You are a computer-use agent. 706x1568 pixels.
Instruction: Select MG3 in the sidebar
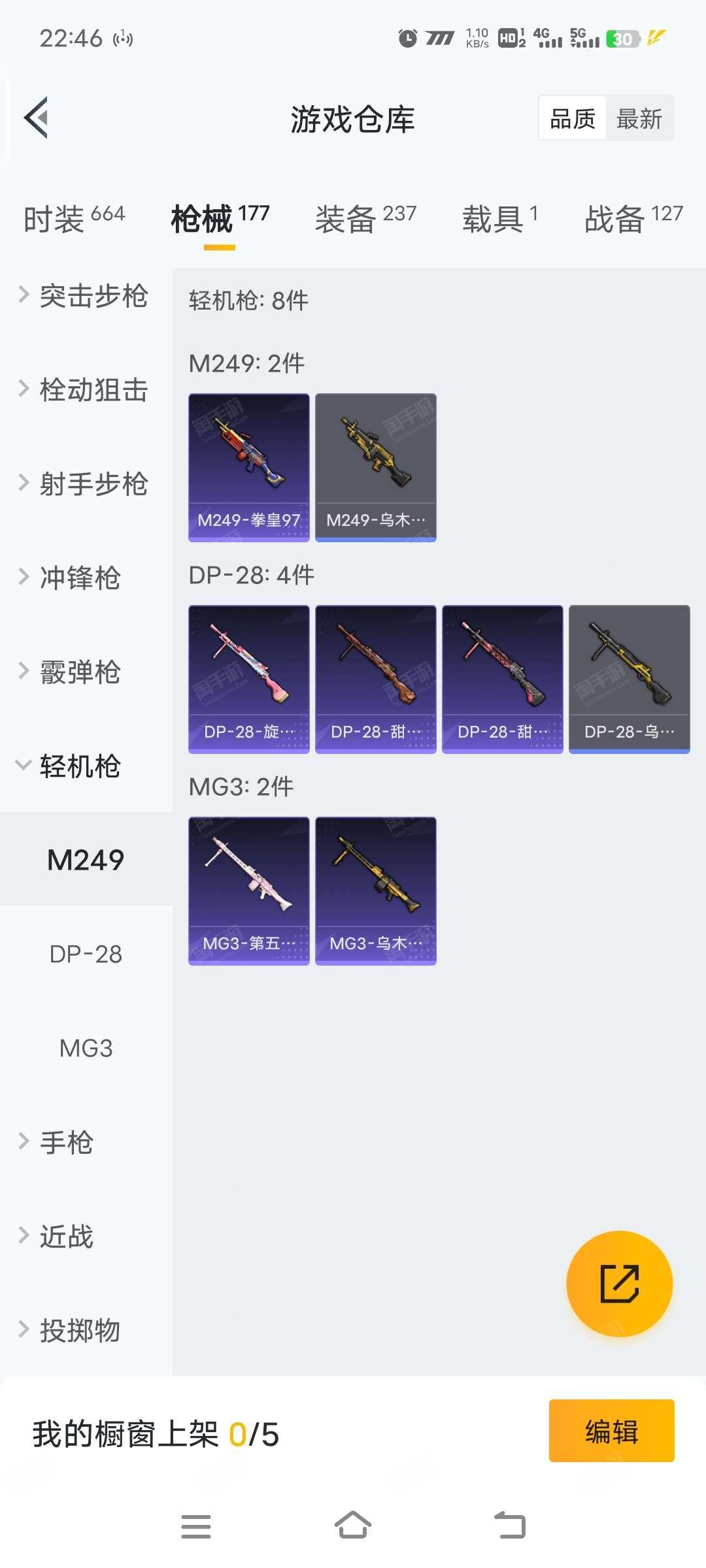86,1048
